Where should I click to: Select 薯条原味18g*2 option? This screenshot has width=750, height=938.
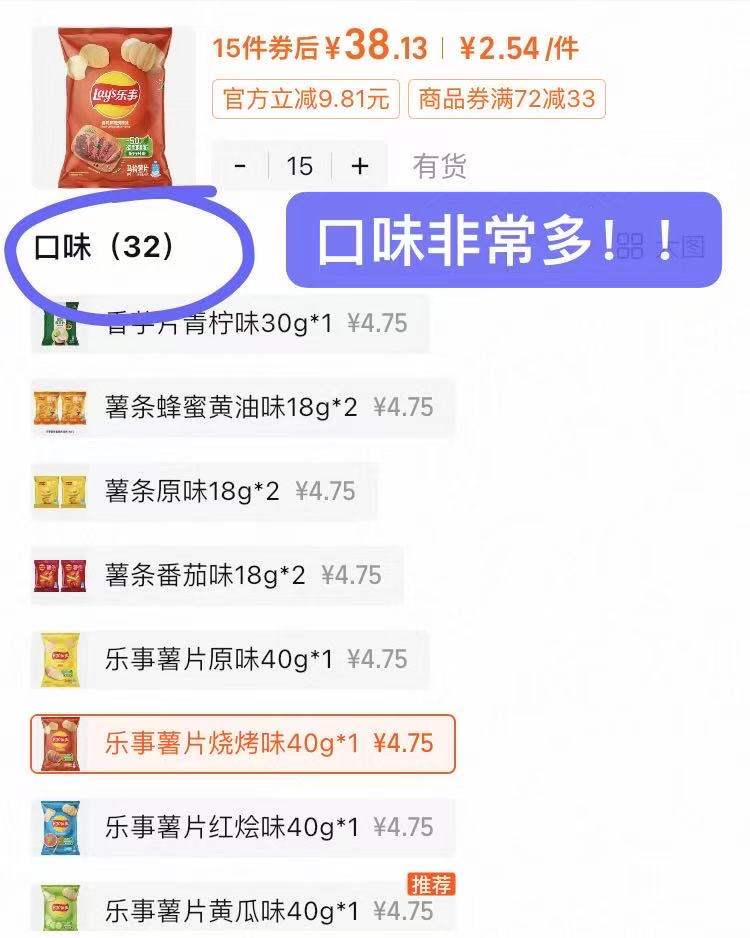click(x=204, y=491)
